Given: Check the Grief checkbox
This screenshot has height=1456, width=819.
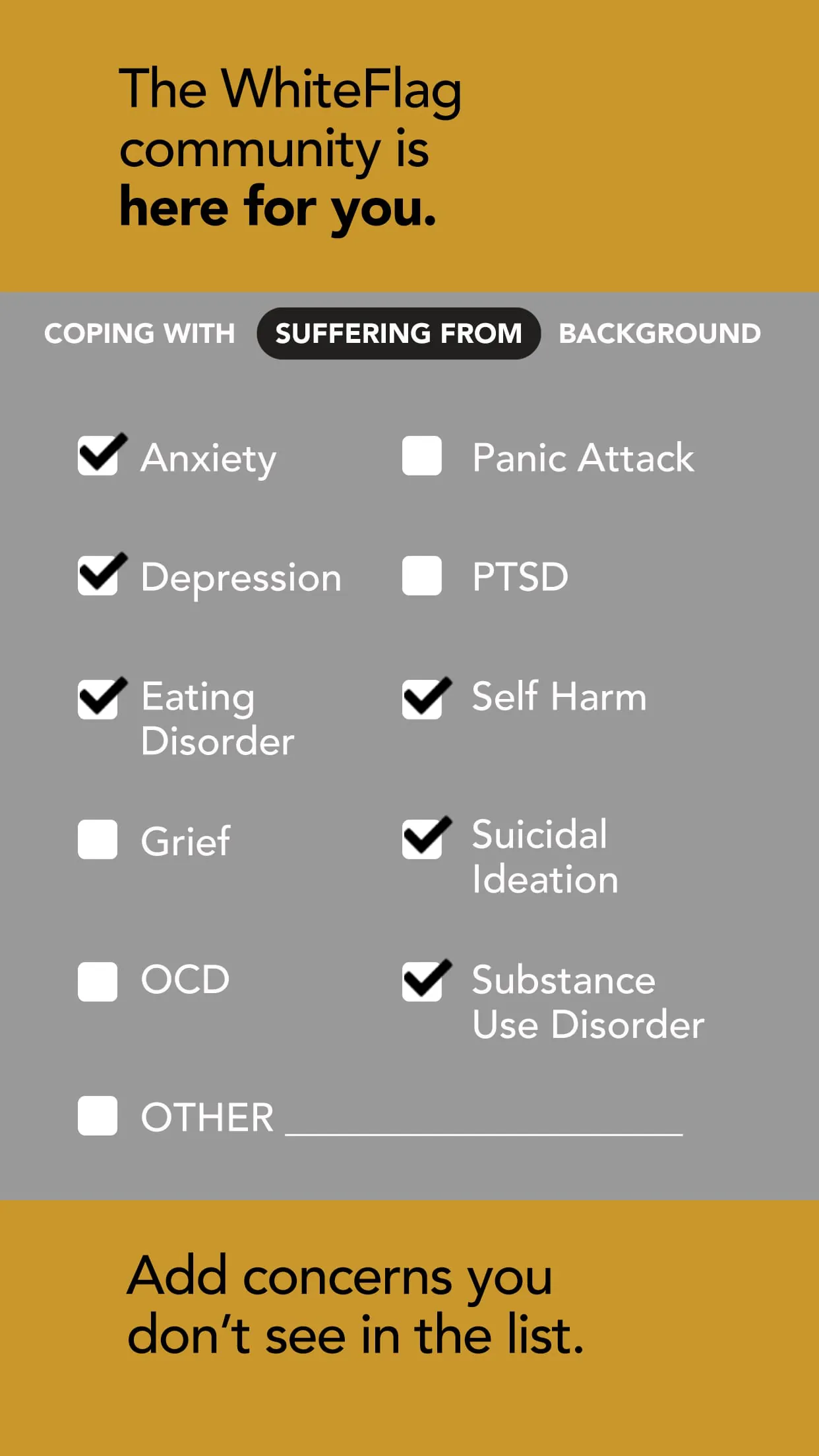Looking at the screenshot, I should [96, 840].
